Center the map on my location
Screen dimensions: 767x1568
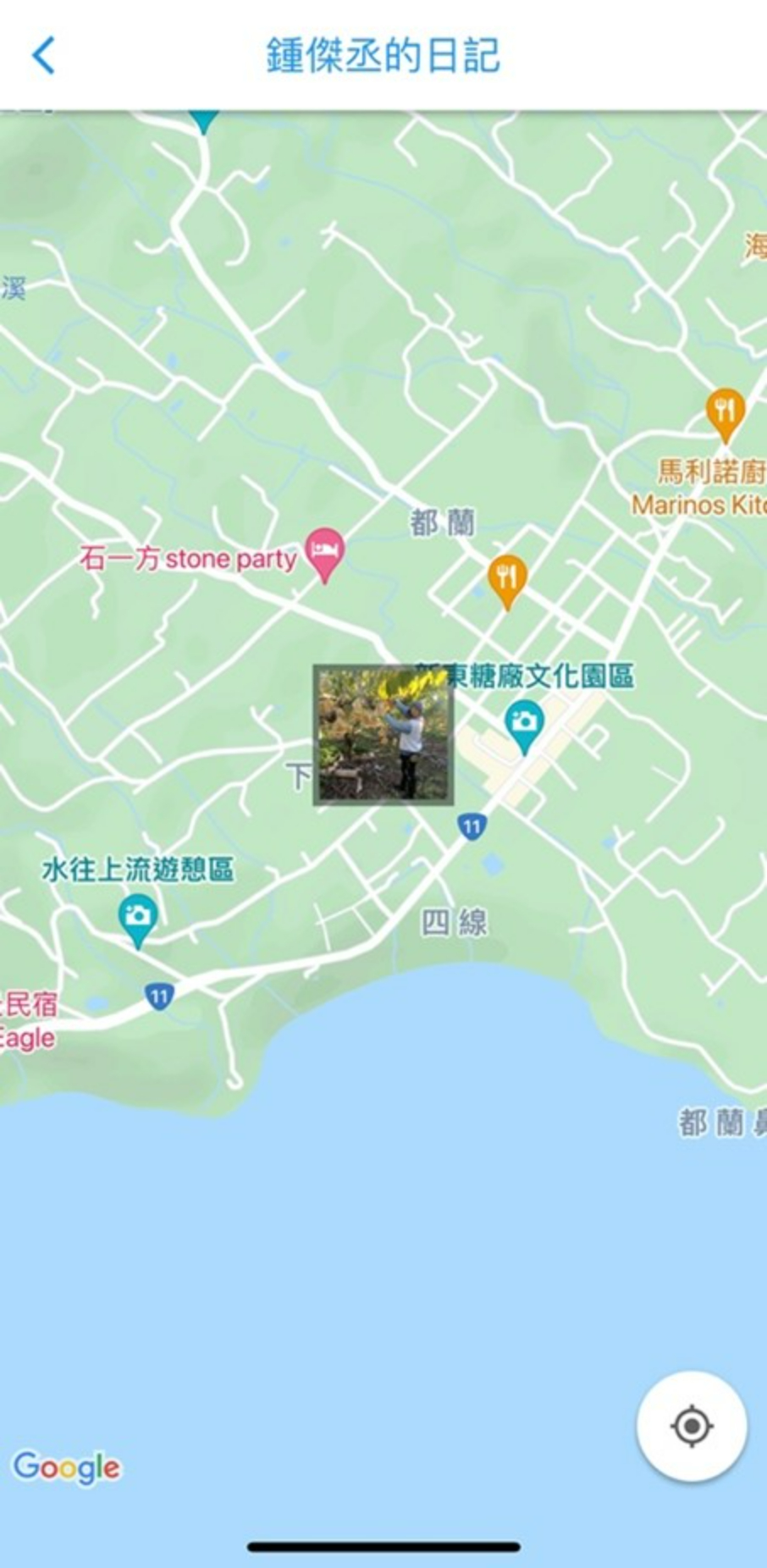click(691, 1427)
